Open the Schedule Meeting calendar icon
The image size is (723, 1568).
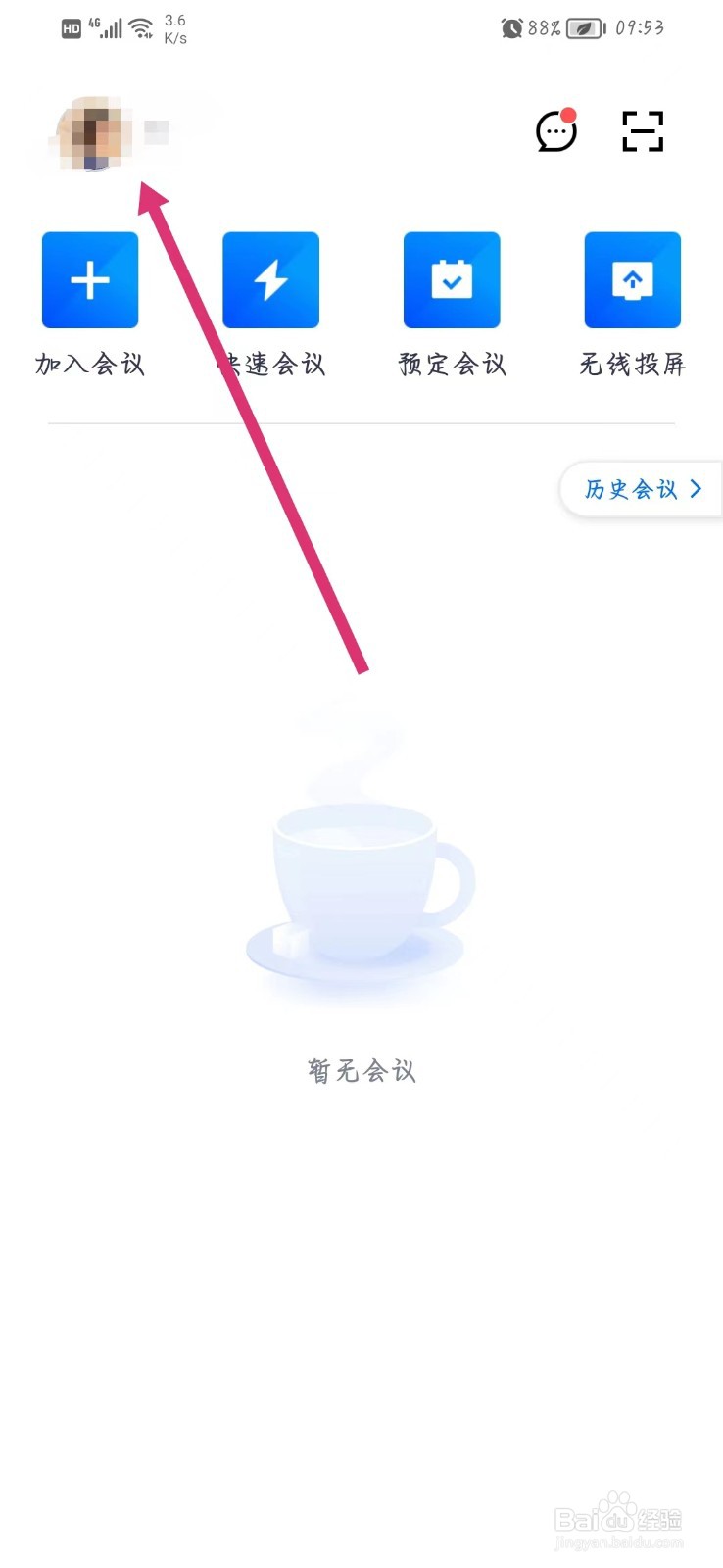(x=452, y=278)
